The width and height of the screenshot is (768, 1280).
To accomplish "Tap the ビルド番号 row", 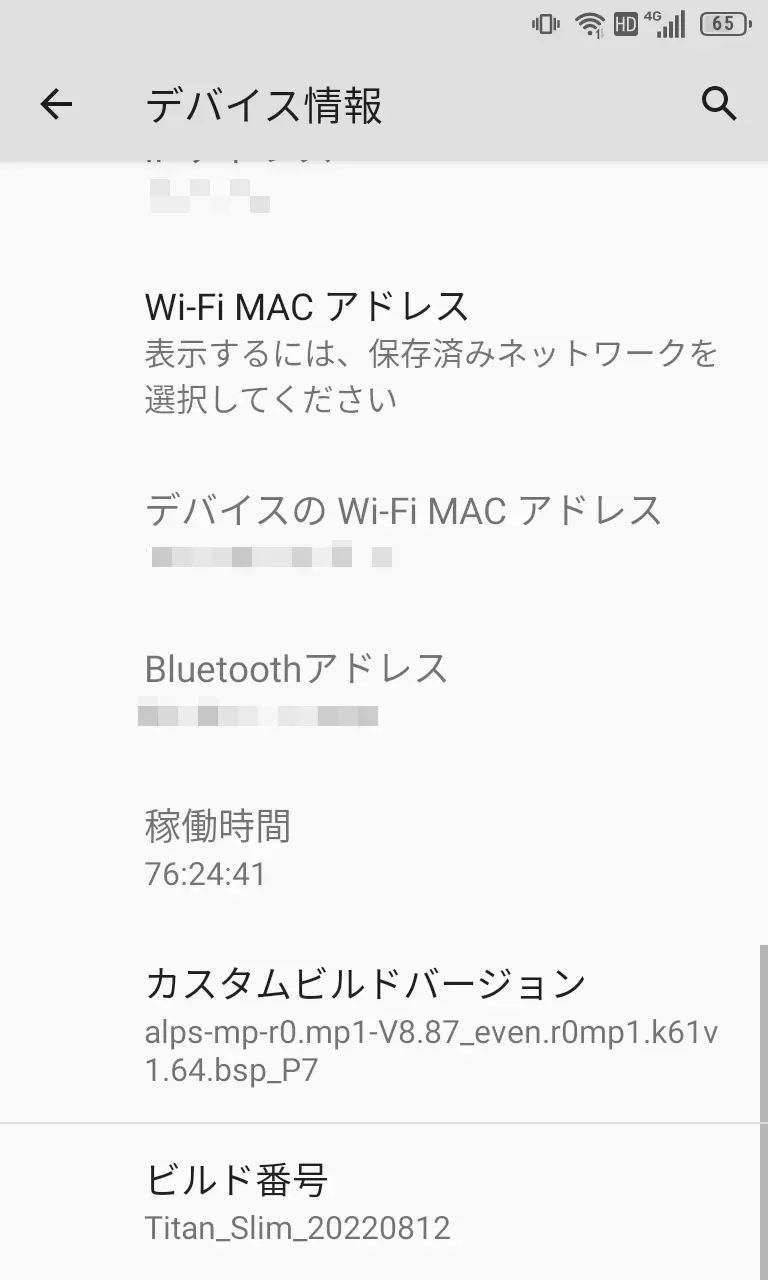I will click(x=384, y=1200).
